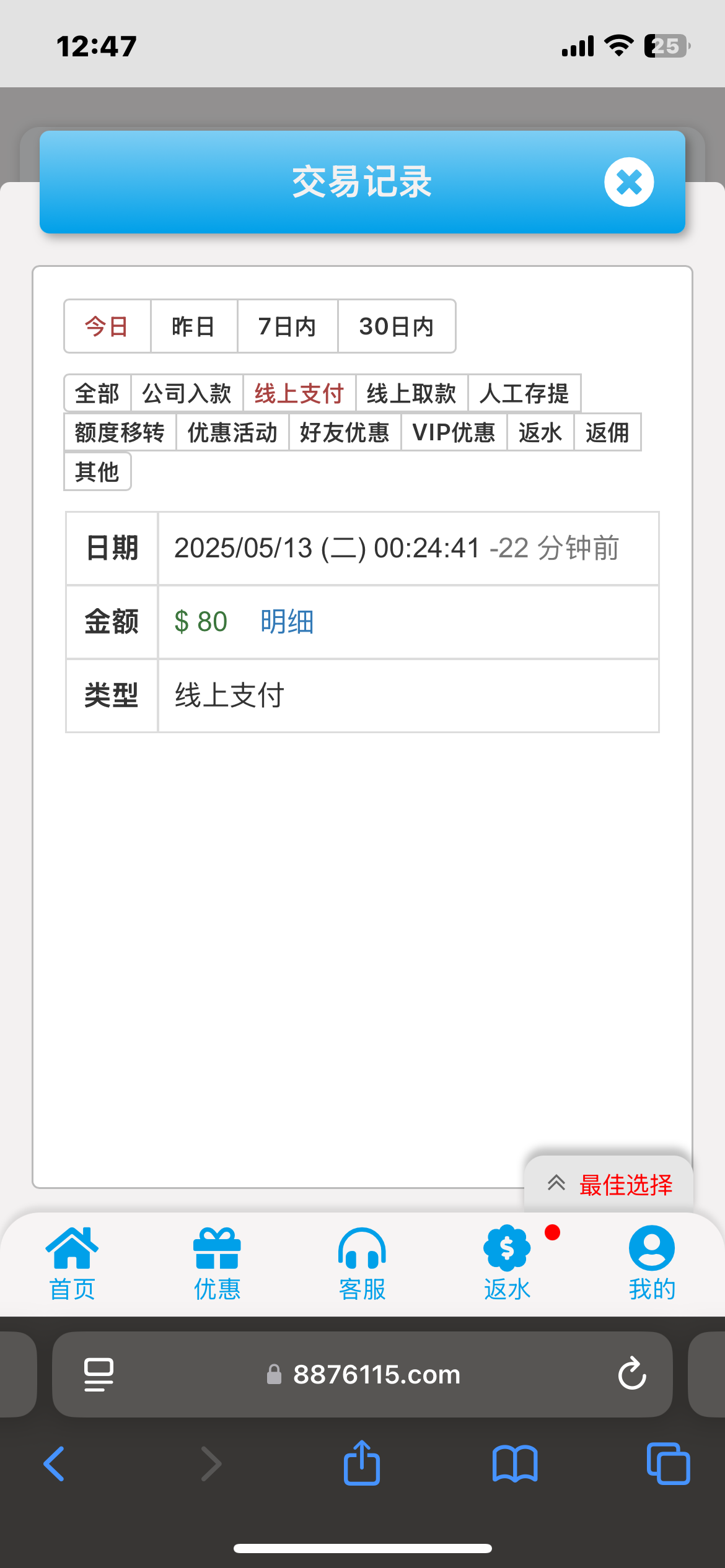Filter by 优惠活动
This screenshot has height=1568, width=725.
click(232, 432)
